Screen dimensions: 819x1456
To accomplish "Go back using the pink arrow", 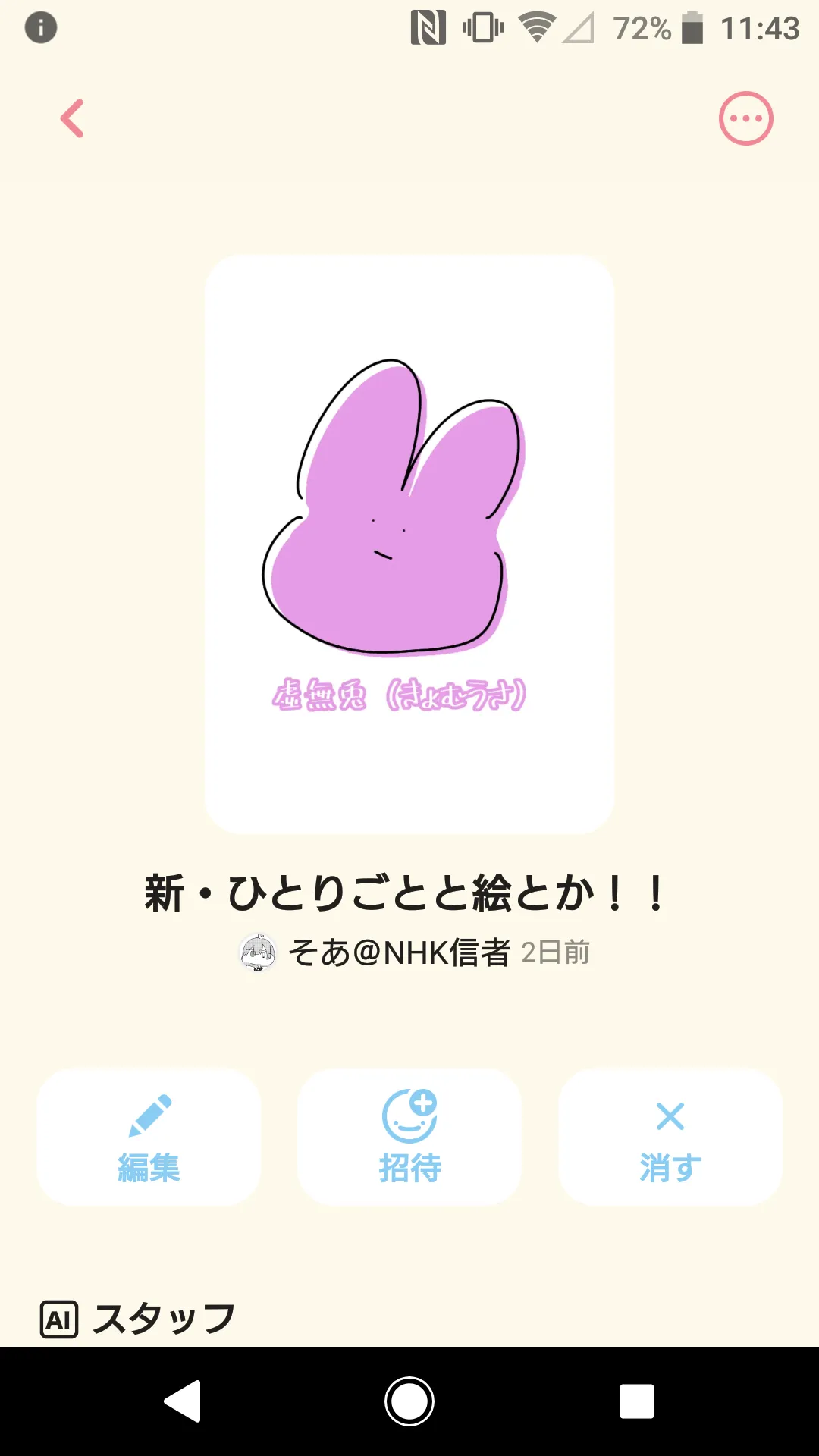I will point(73,119).
